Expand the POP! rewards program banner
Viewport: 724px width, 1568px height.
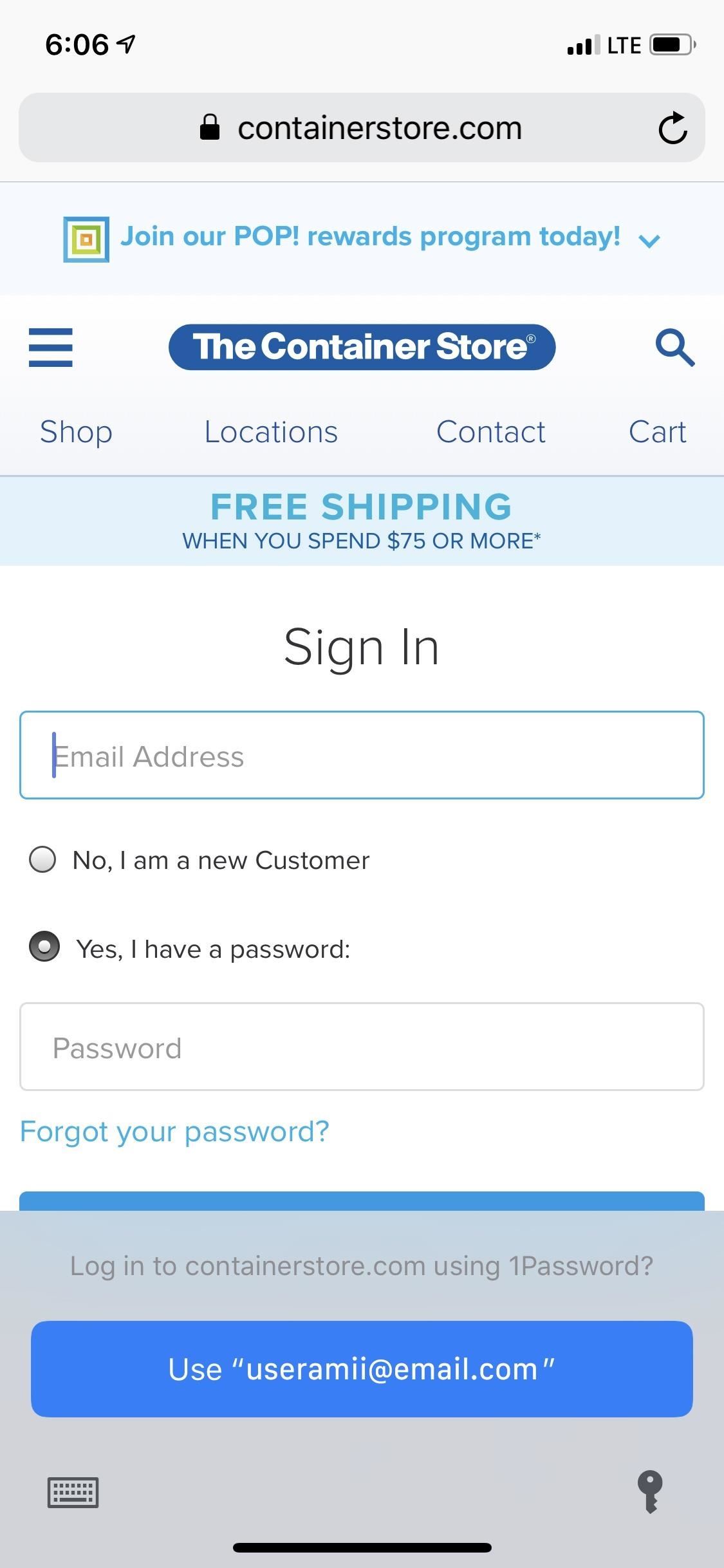(649, 241)
